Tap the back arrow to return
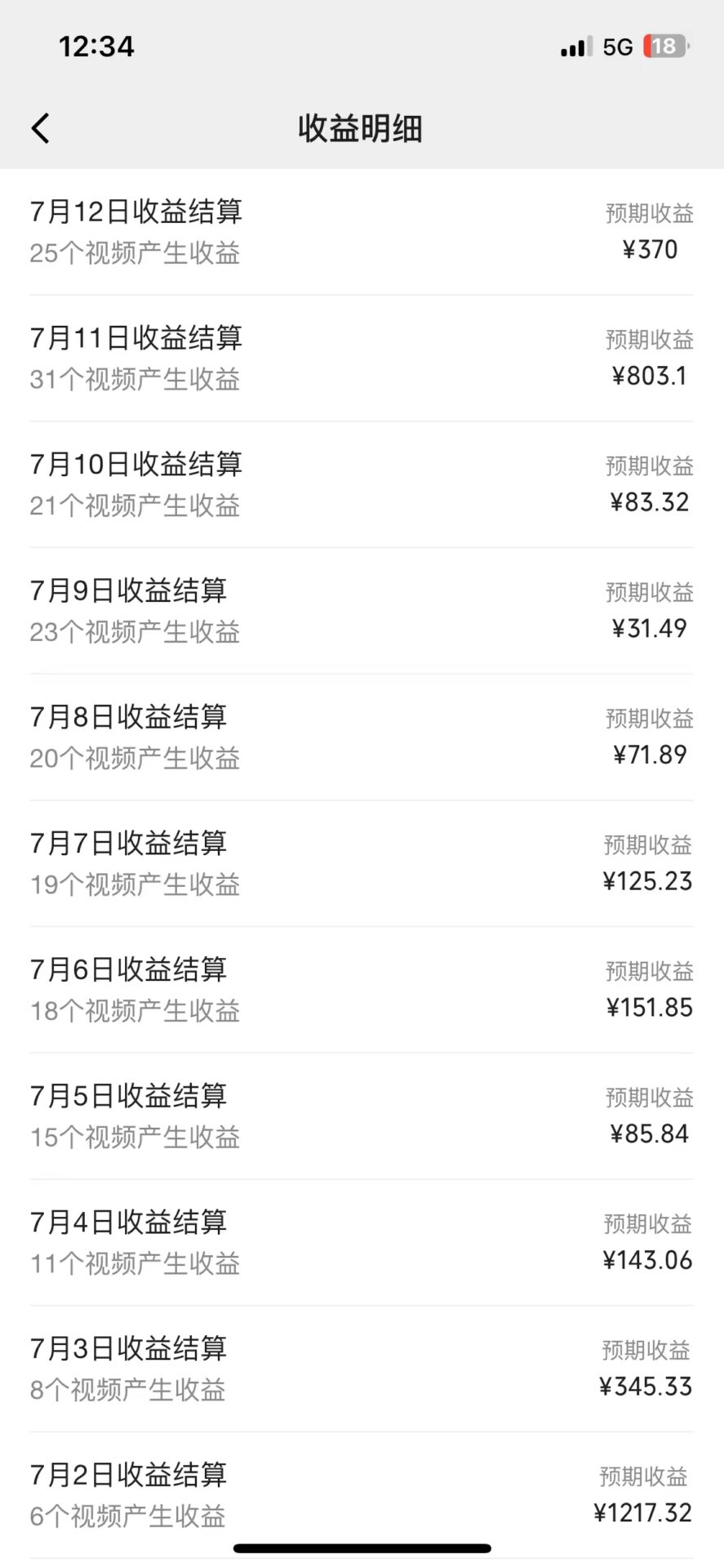This screenshot has height=1568, width=724. pyautogui.click(x=40, y=128)
